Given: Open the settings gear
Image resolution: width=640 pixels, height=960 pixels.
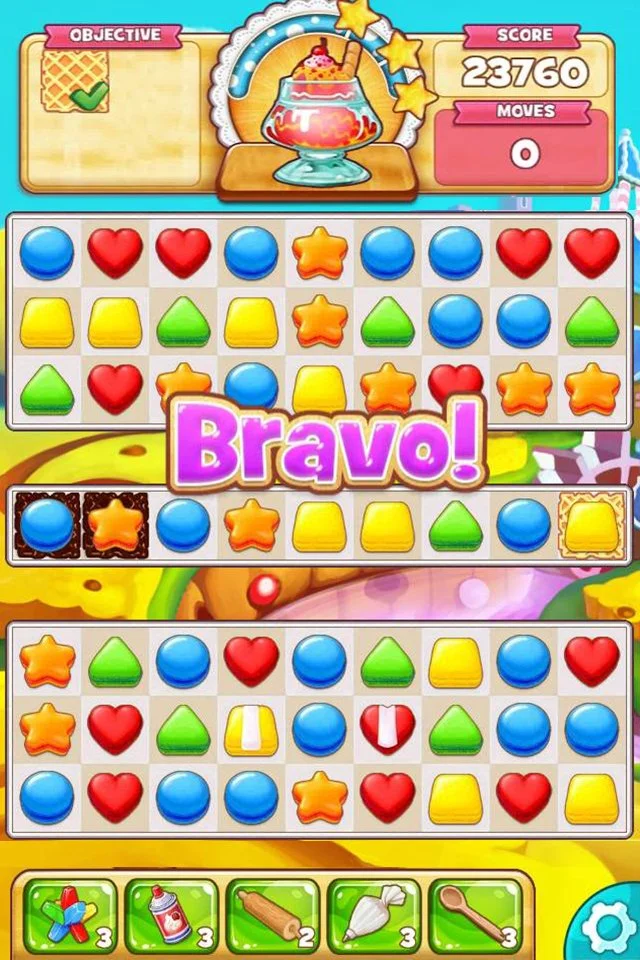Looking at the screenshot, I should point(608,928).
